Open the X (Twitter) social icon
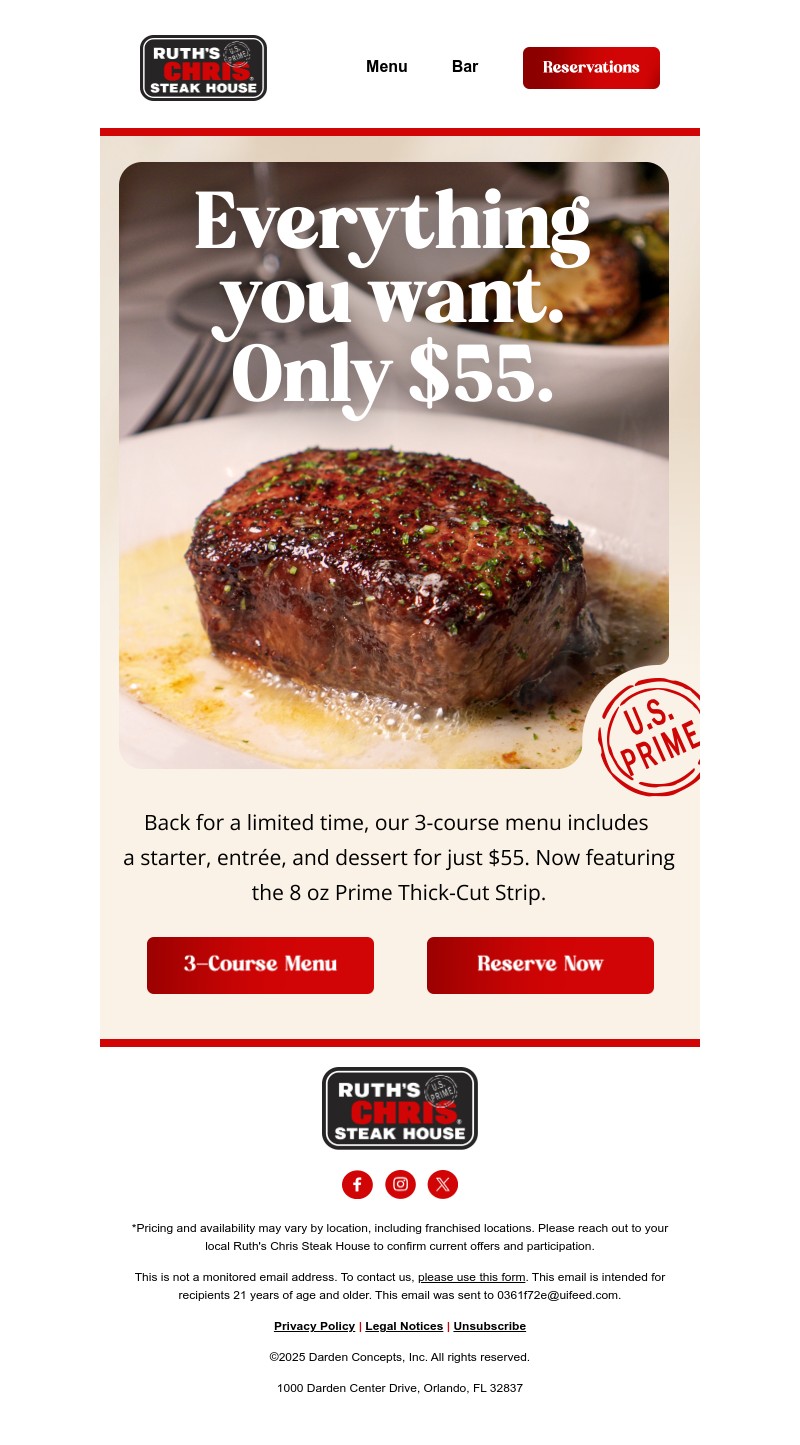 [443, 1184]
